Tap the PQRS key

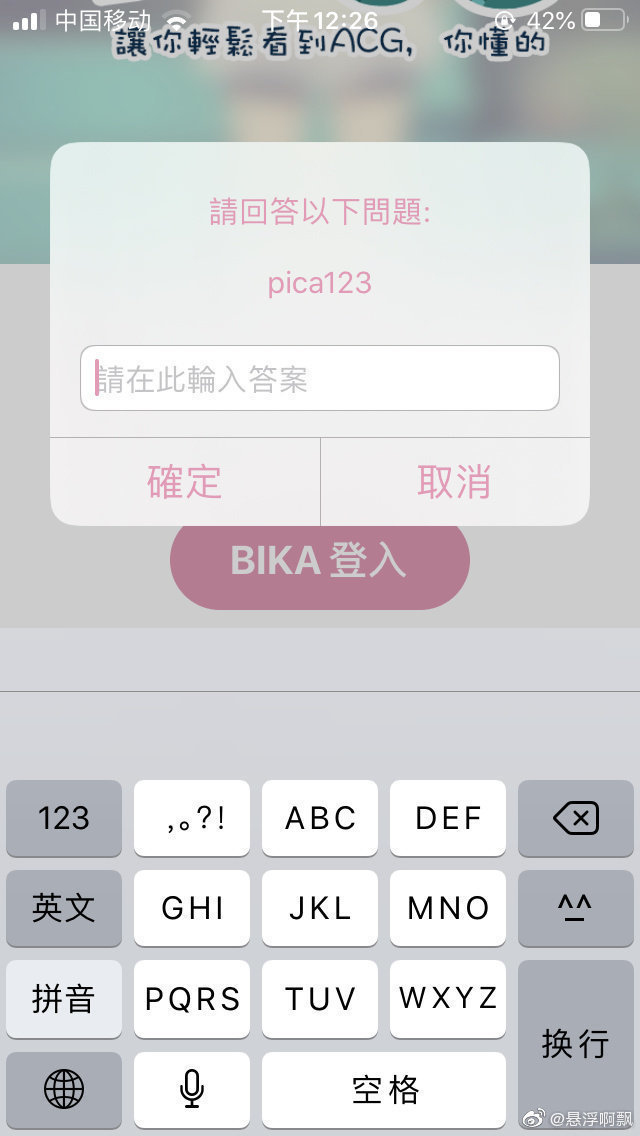click(x=192, y=998)
